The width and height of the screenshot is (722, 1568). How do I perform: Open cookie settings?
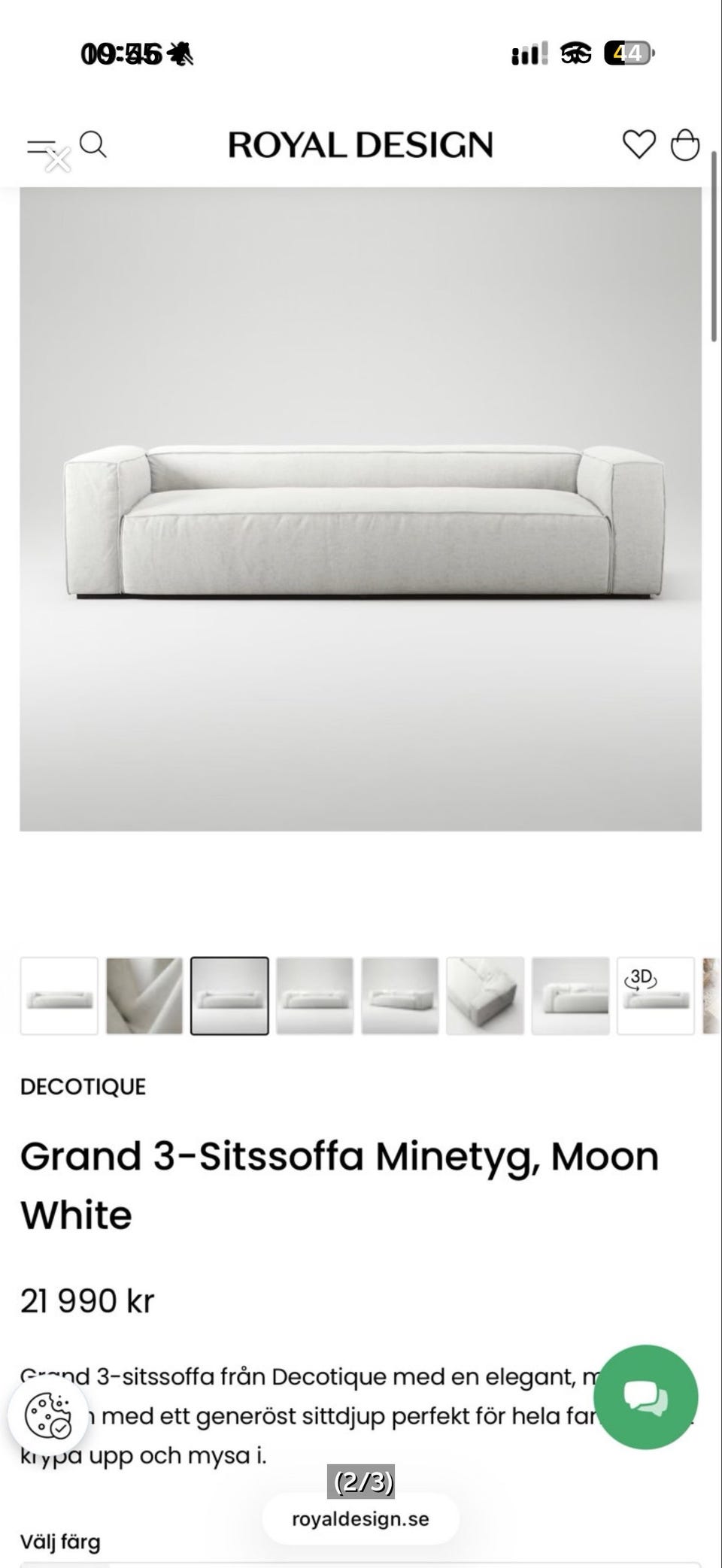tap(48, 1416)
